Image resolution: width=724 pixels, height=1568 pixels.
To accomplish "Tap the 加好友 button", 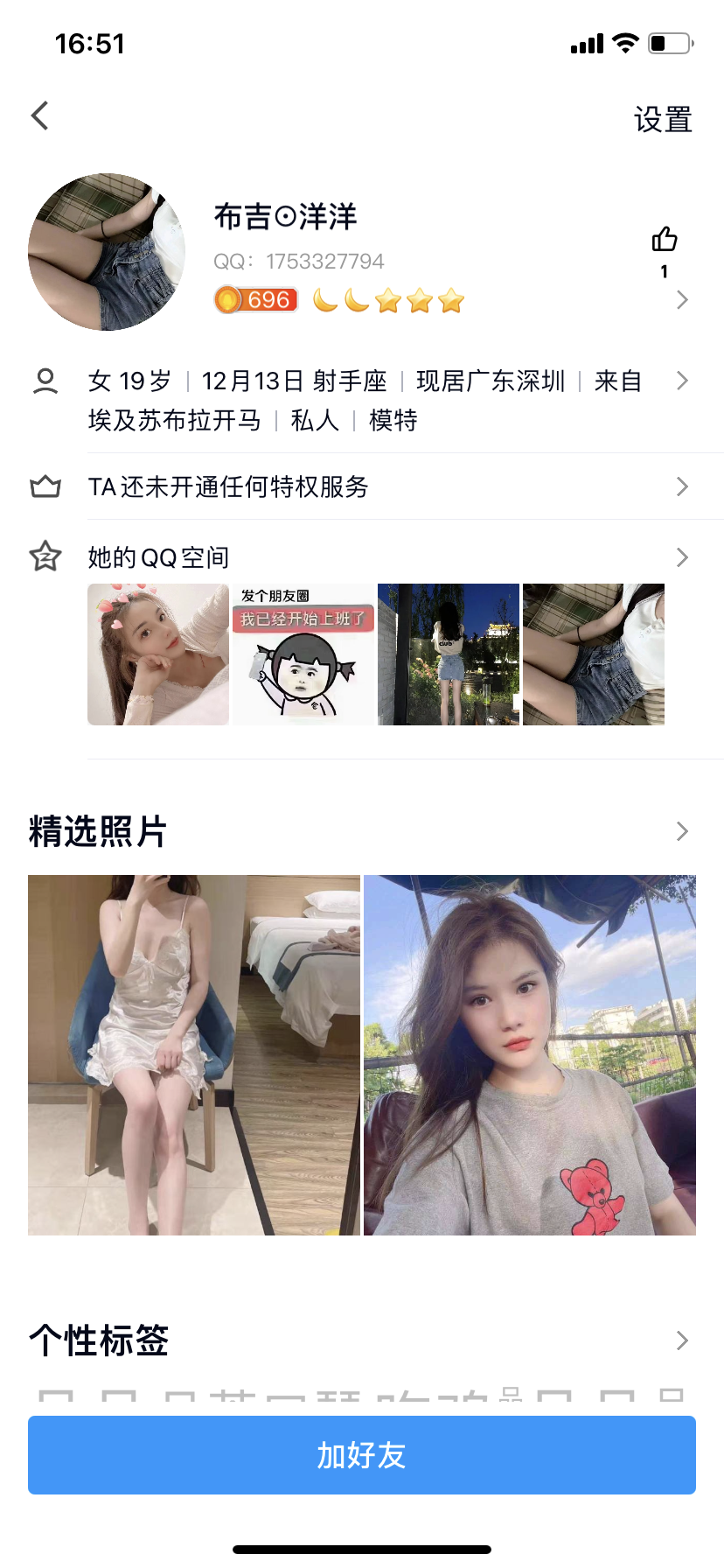I will click(x=362, y=1455).
